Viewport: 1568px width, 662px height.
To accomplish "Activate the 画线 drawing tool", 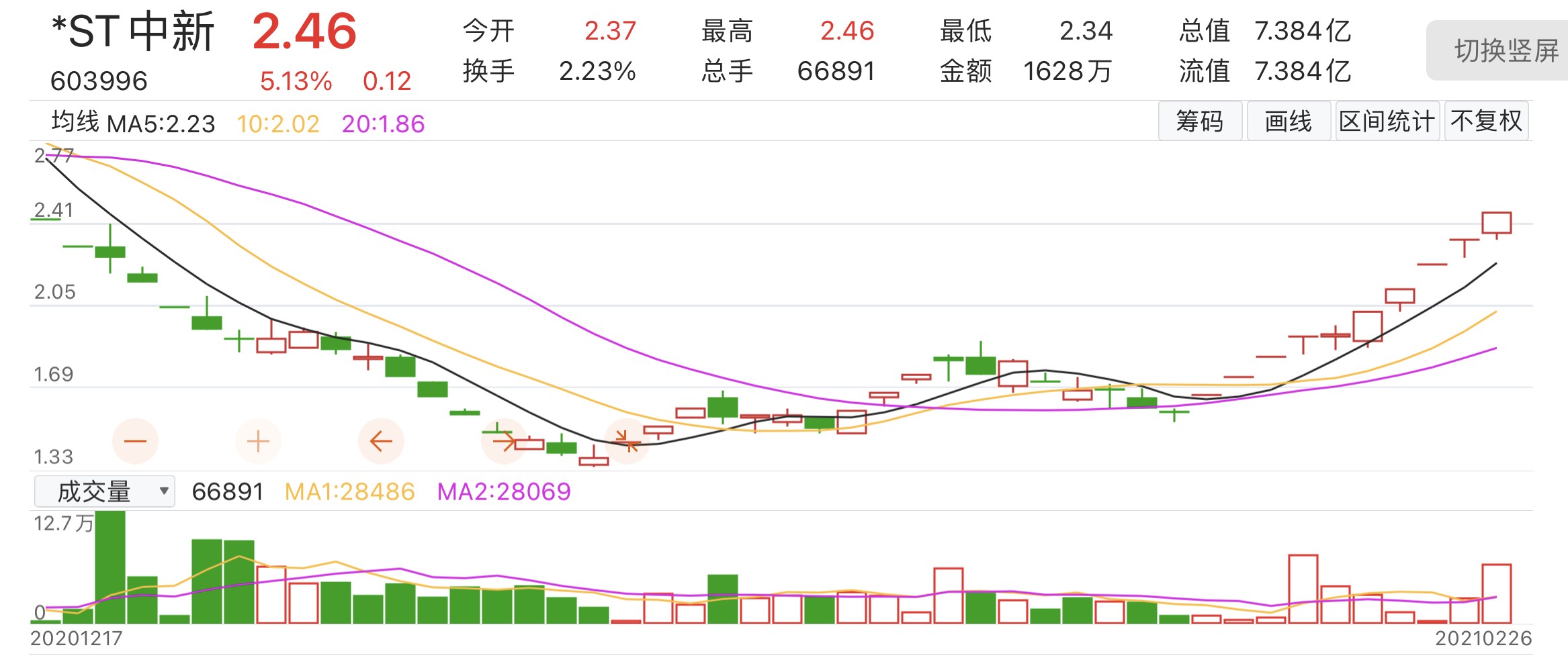I will point(1288,122).
